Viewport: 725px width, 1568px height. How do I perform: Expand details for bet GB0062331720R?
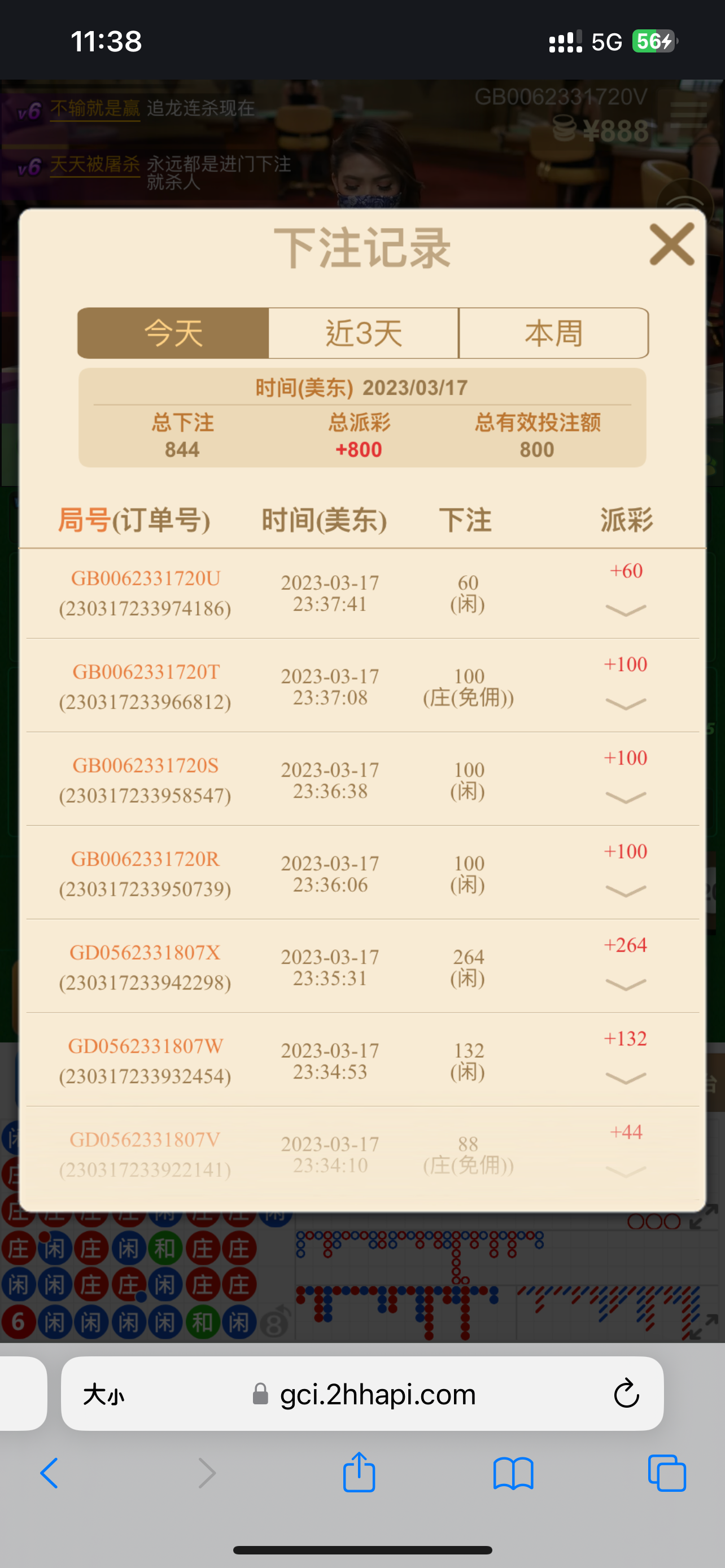click(625, 891)
